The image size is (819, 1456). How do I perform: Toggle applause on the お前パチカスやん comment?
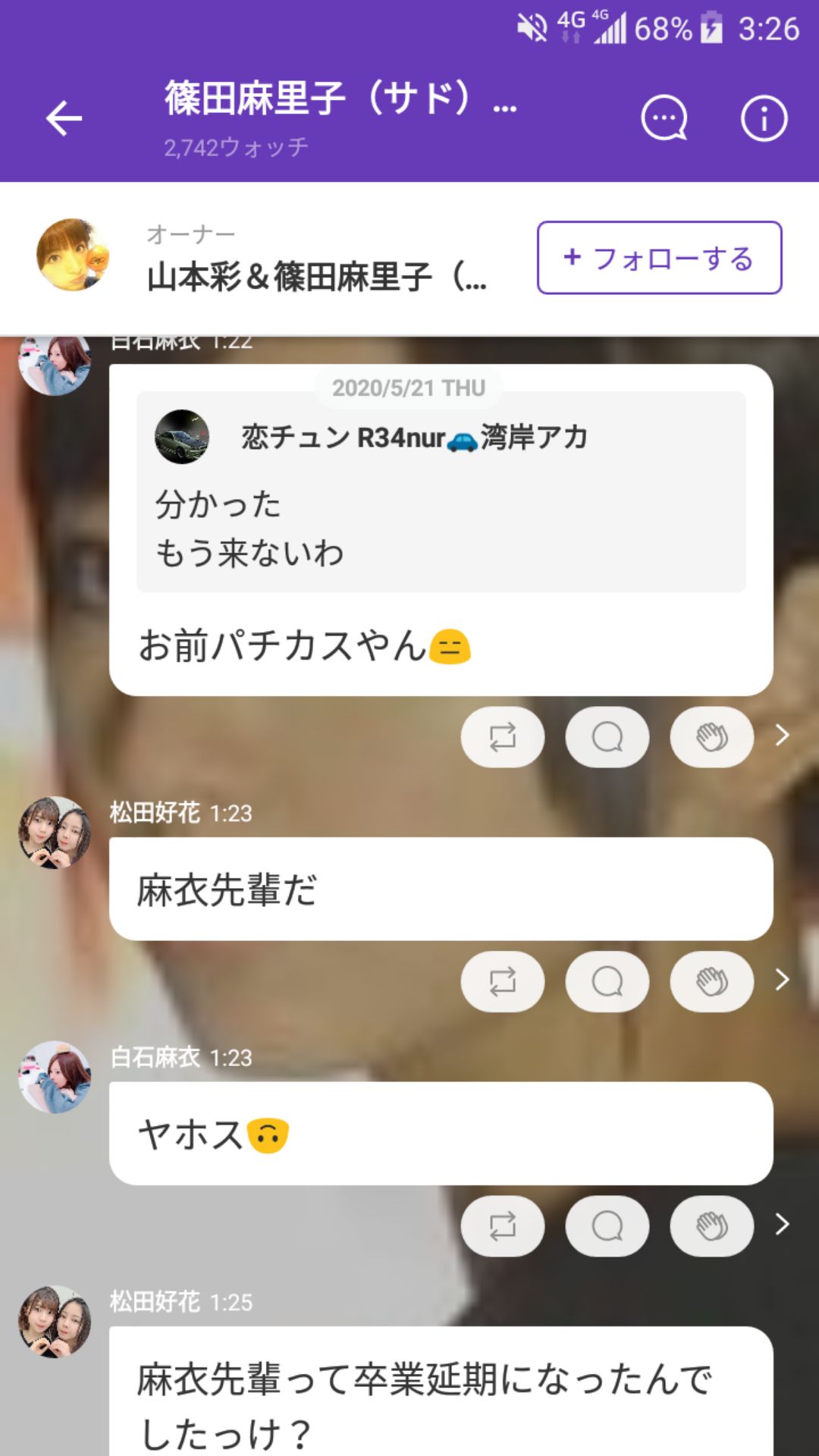[711, 736]
